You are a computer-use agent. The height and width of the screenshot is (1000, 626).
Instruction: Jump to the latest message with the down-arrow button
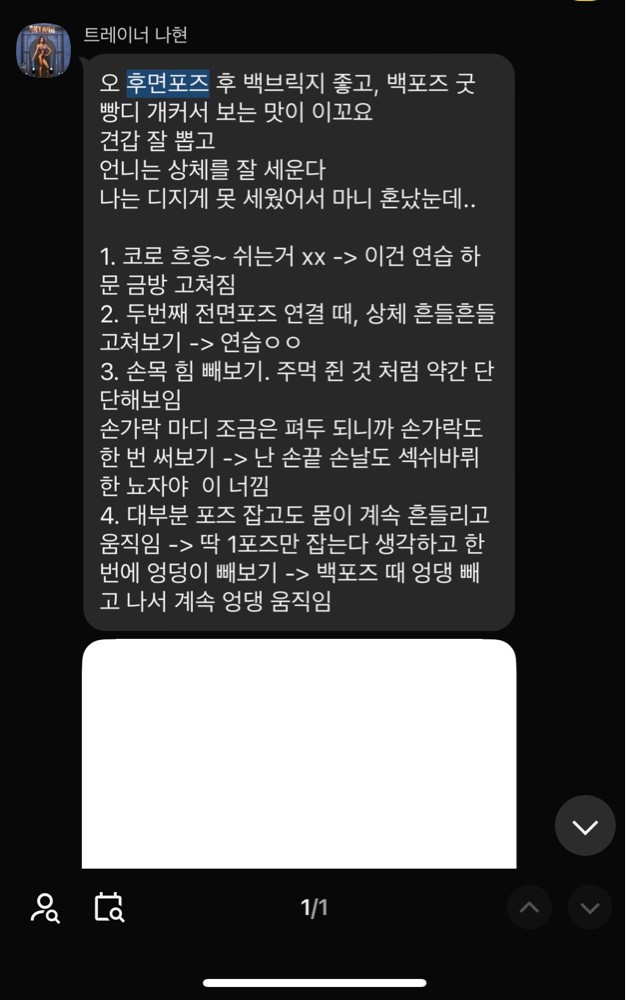coord(585,826)
